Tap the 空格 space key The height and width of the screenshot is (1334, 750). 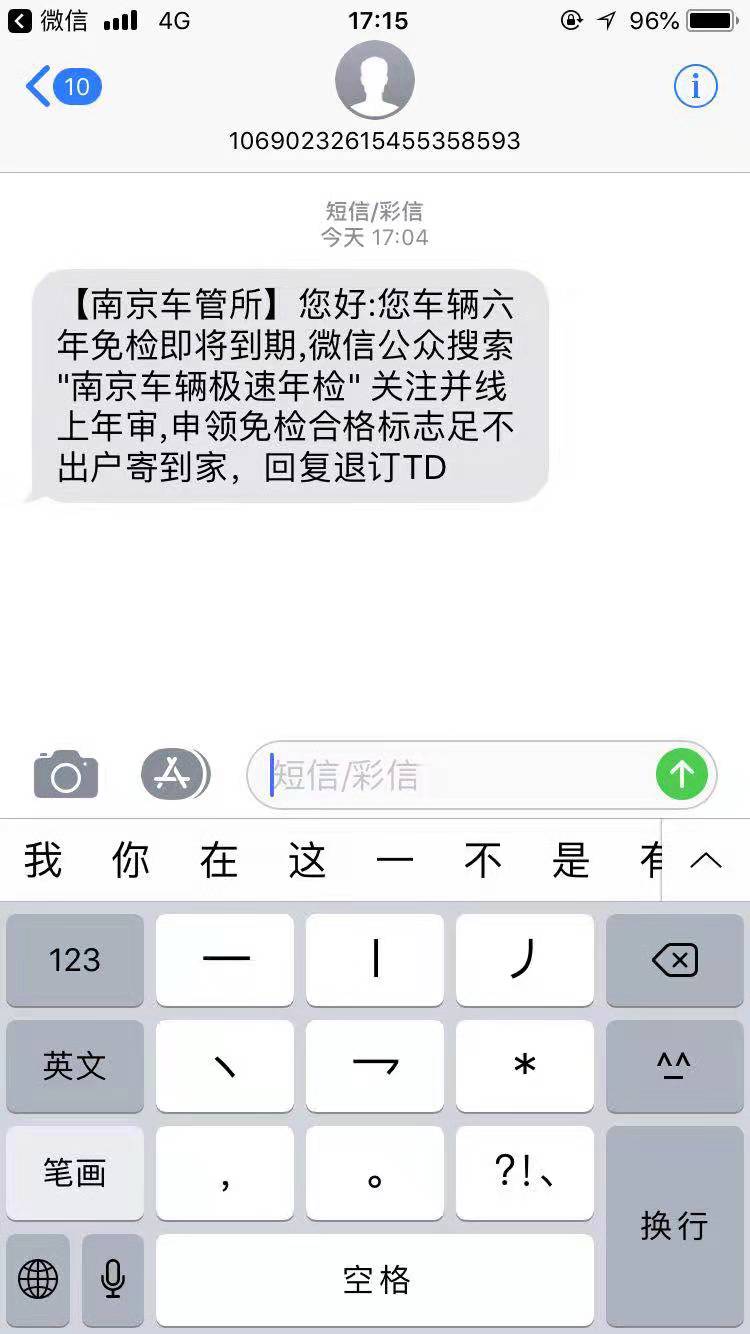[375, 1279]
